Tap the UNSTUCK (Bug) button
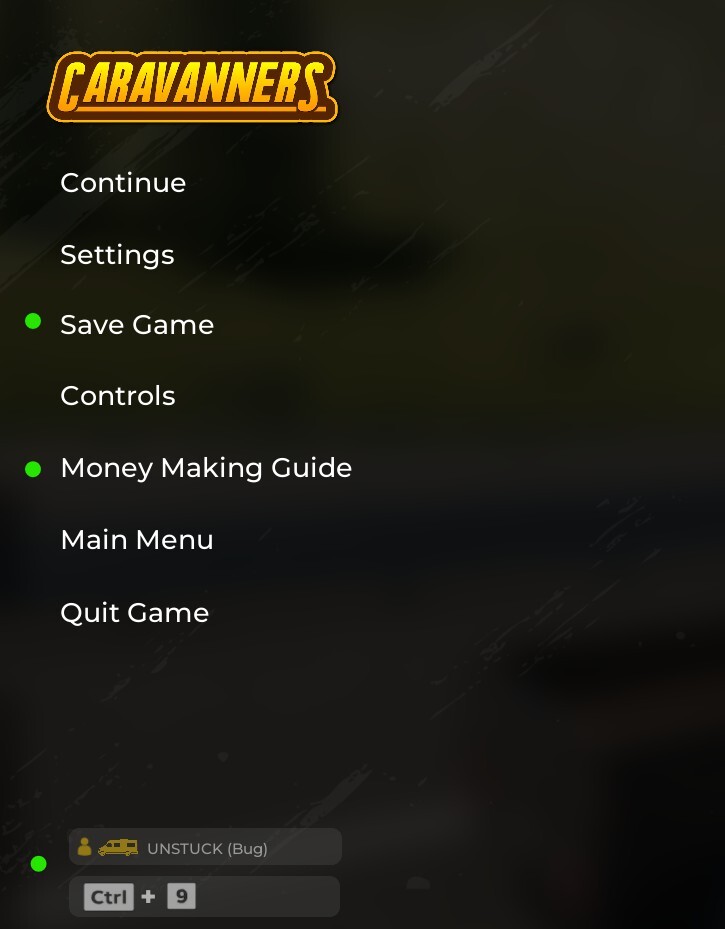Image resolution: width=725 pixels, height=929 pixels. (205, 847)
